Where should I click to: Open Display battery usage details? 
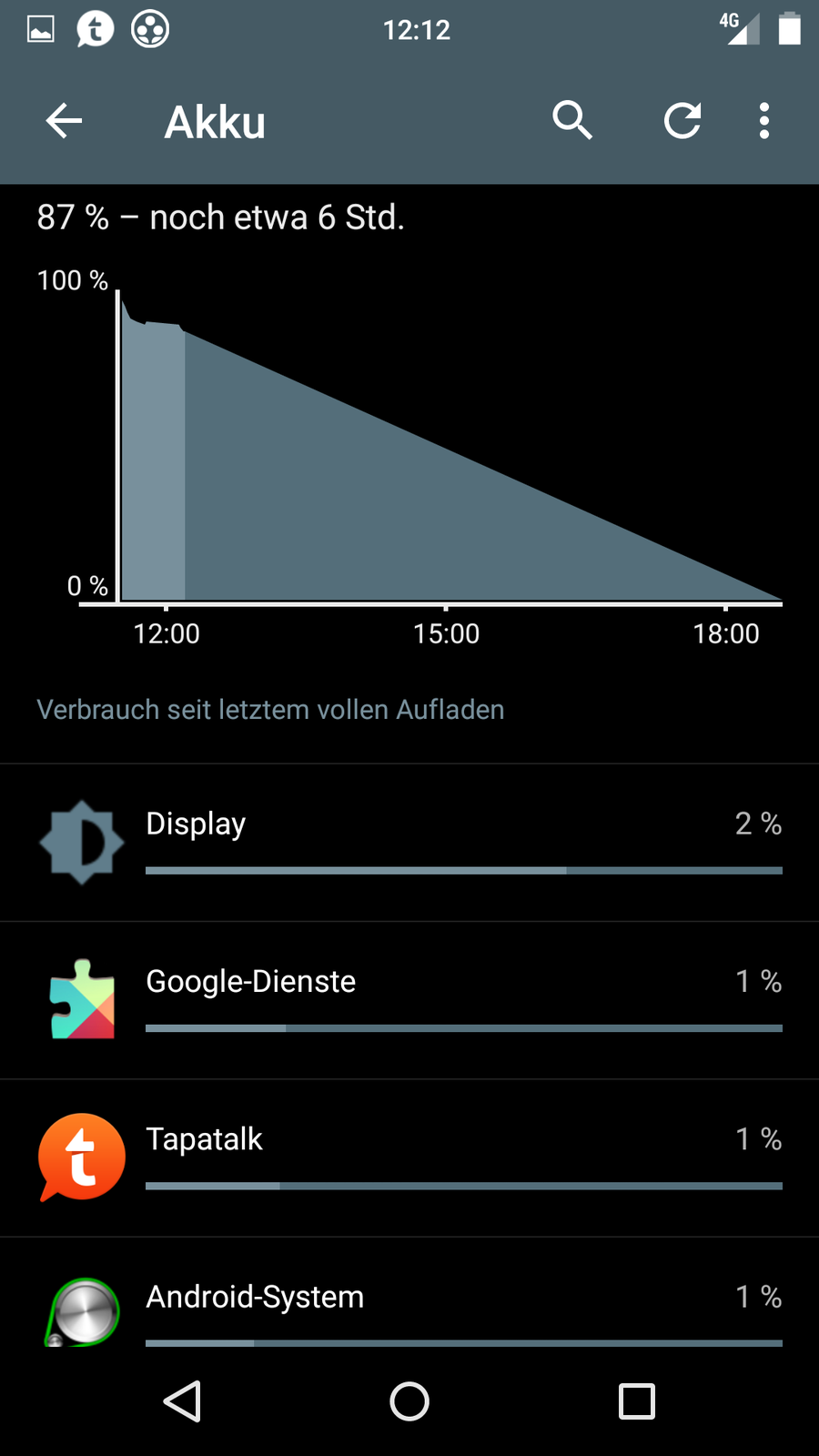pos(409,842)
